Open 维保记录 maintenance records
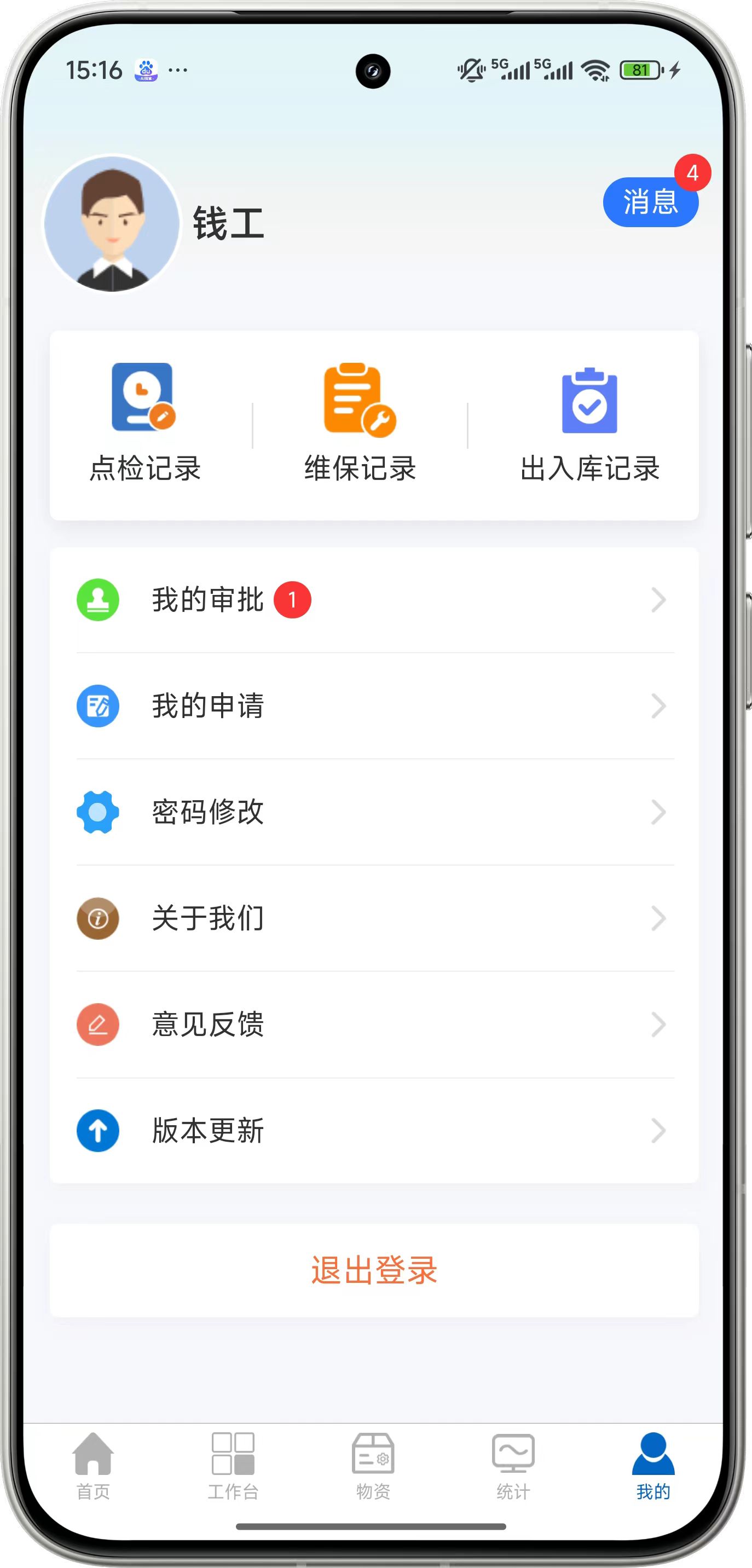 [x=360, y=423]
